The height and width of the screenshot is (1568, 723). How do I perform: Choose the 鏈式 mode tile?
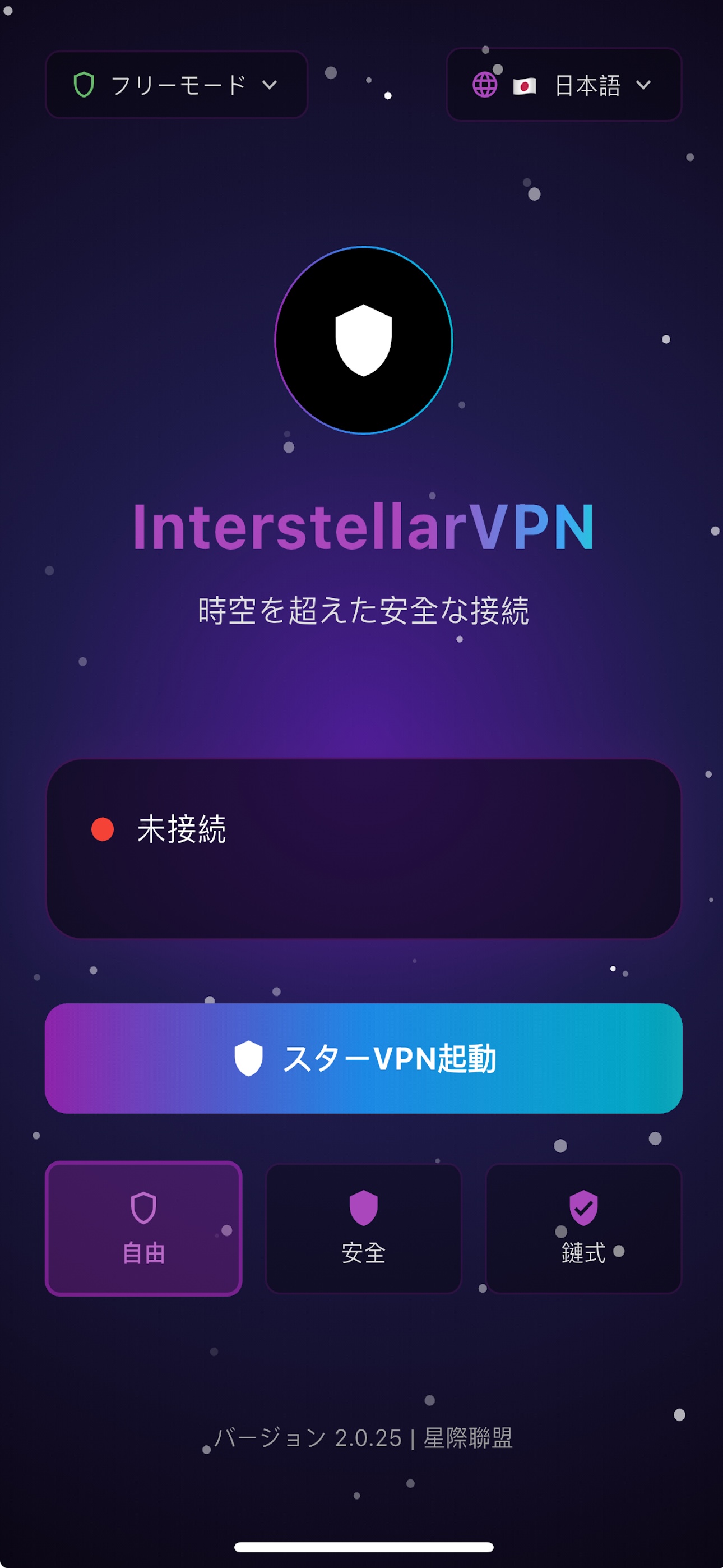(583, 1228)
